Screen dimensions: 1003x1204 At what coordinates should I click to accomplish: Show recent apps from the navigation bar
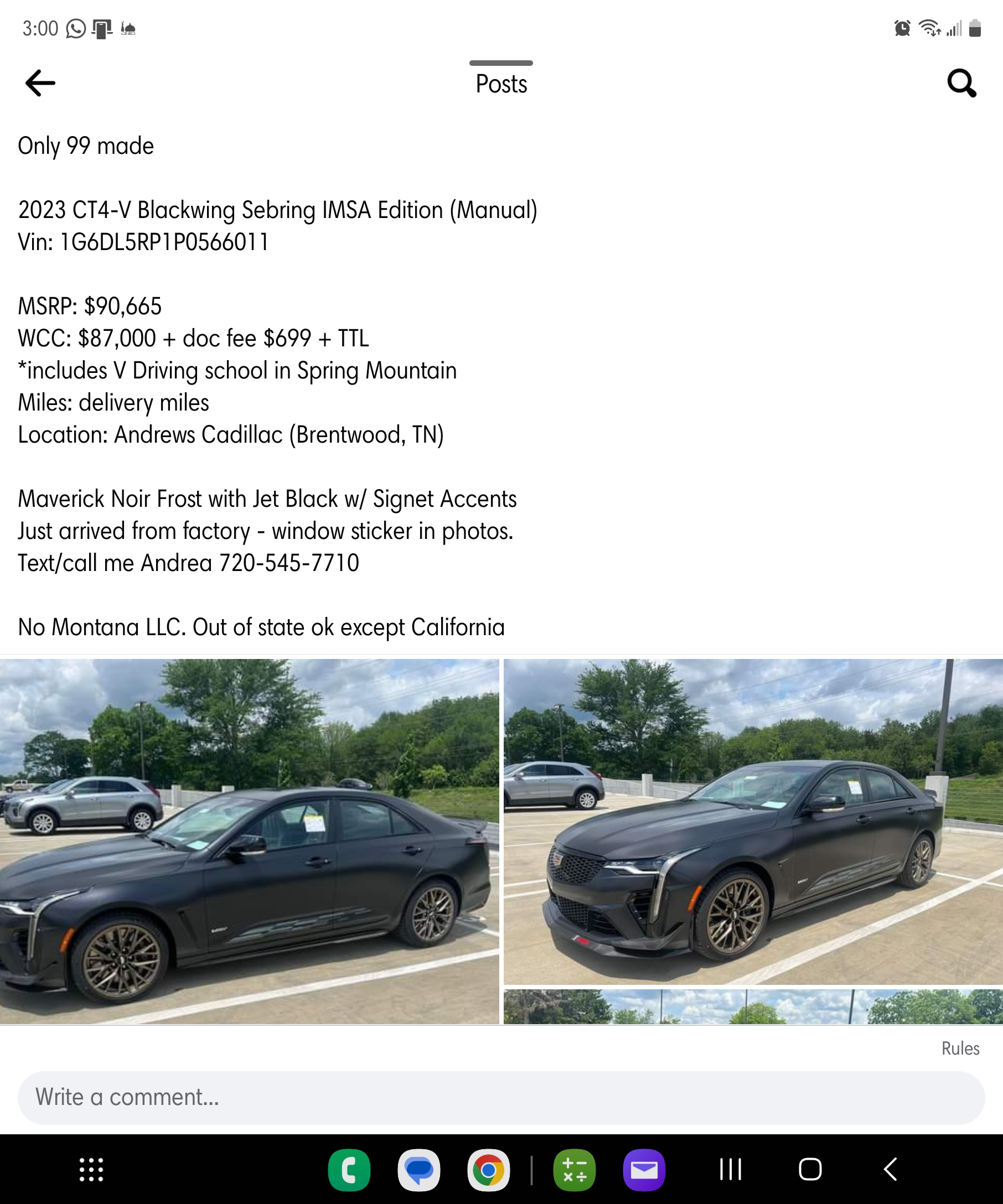tap(730, 1170)
